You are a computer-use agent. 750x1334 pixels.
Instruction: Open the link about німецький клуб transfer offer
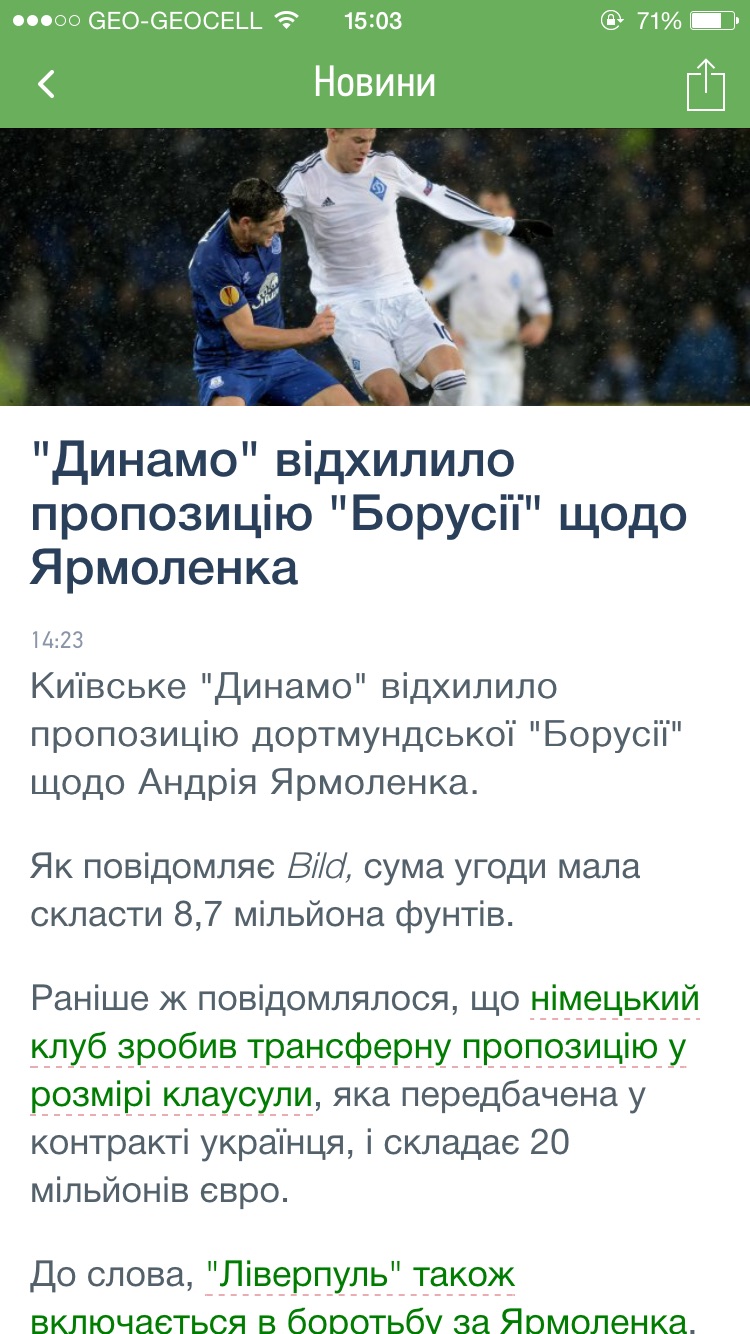pos(358,1047)
